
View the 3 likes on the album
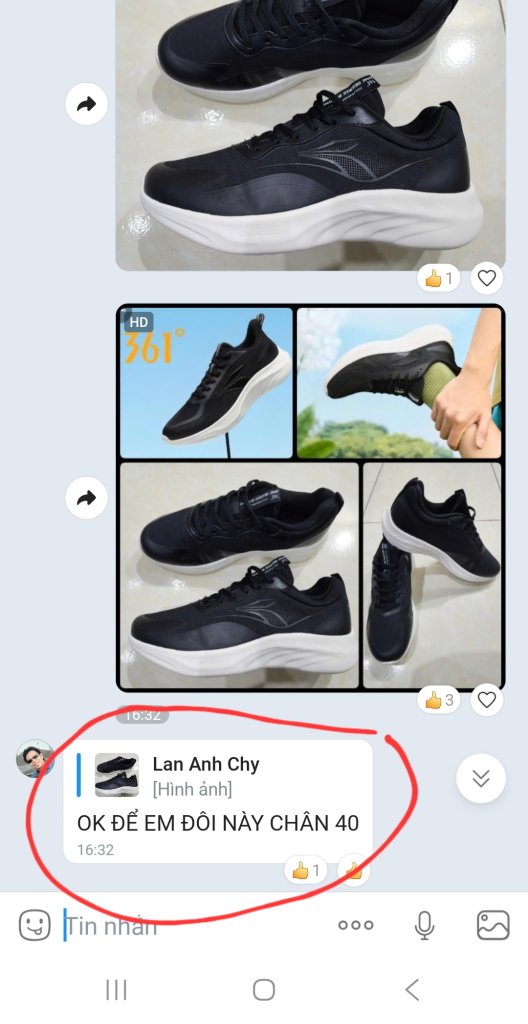click(439, 700)
